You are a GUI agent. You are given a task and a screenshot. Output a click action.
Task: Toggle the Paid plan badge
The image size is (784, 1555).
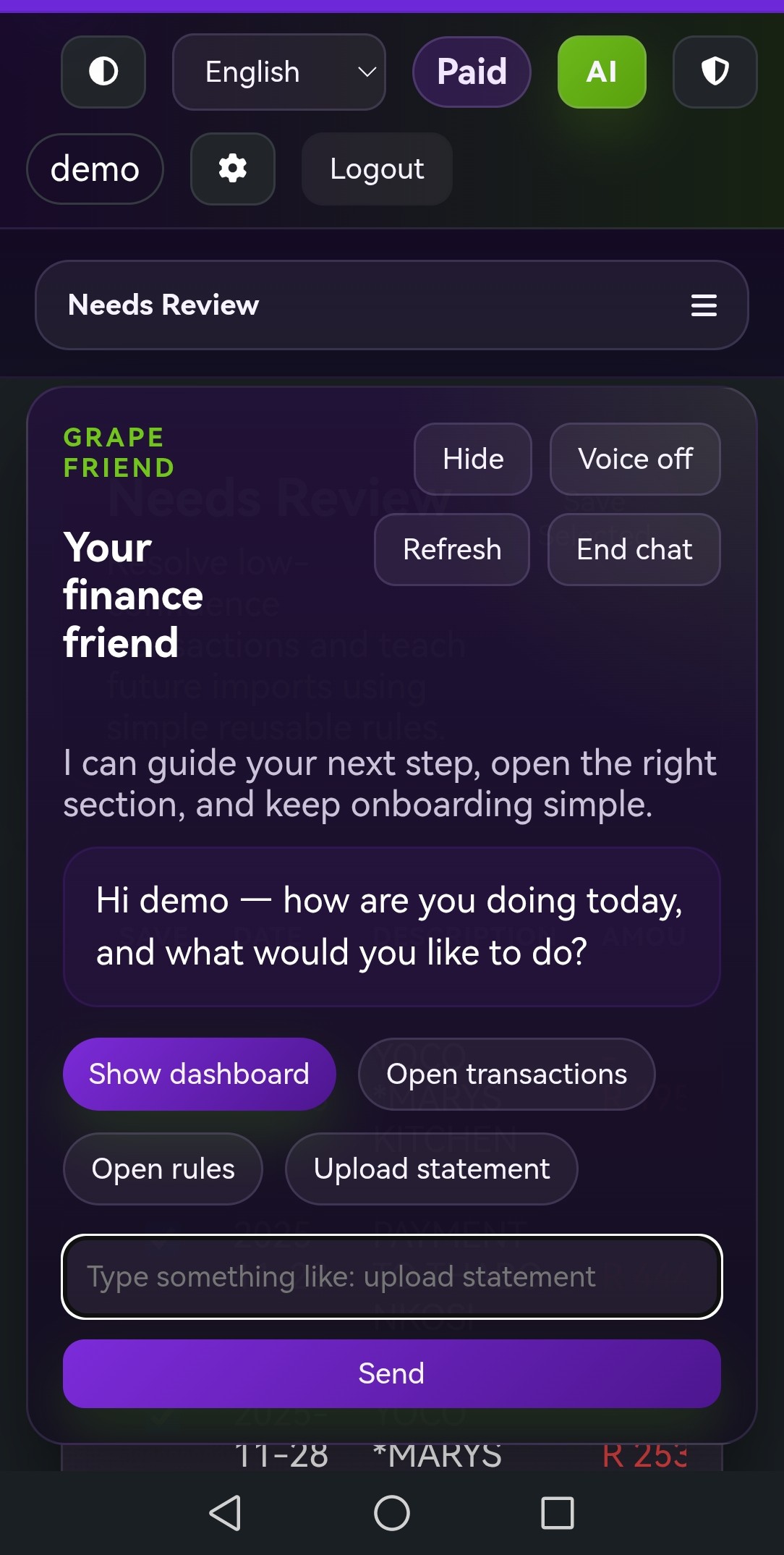[x=471, y=72]
